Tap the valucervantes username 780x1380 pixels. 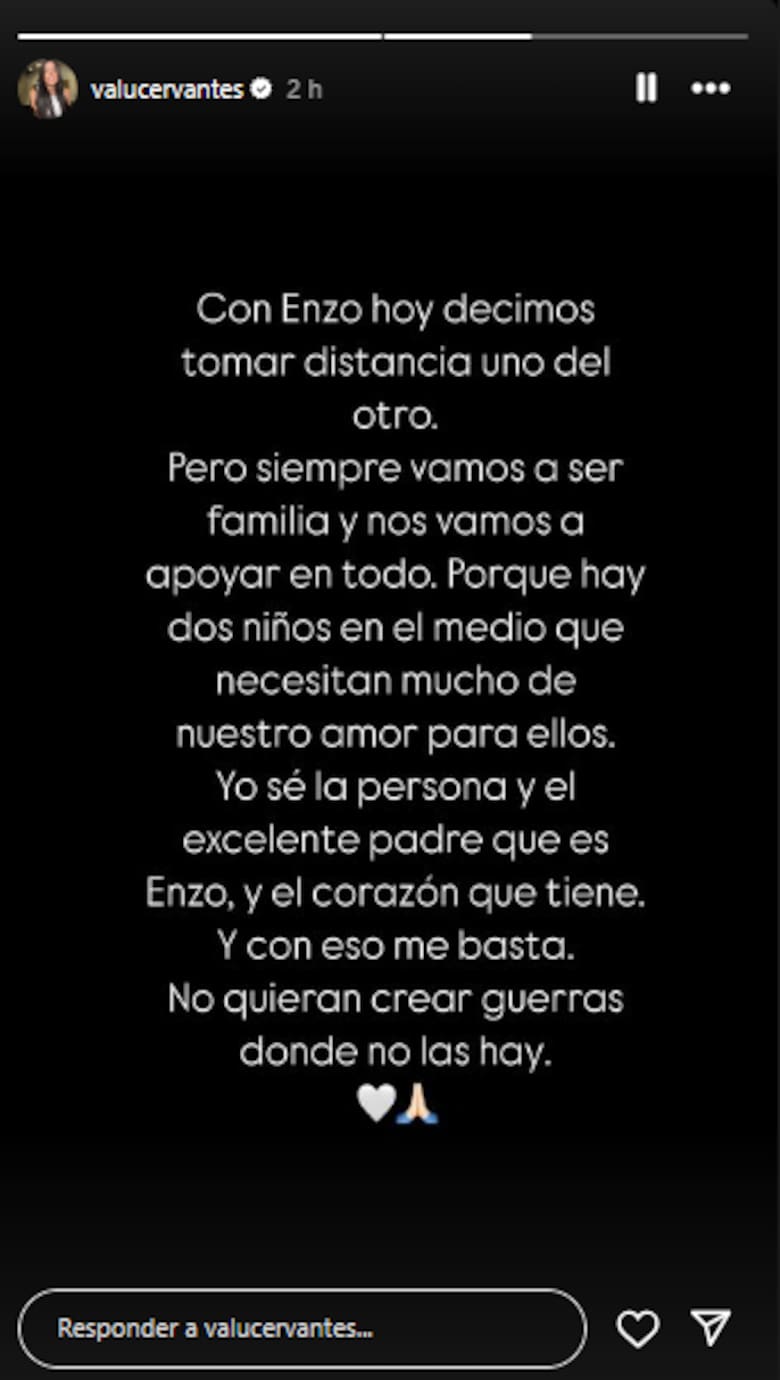[167, 89]
